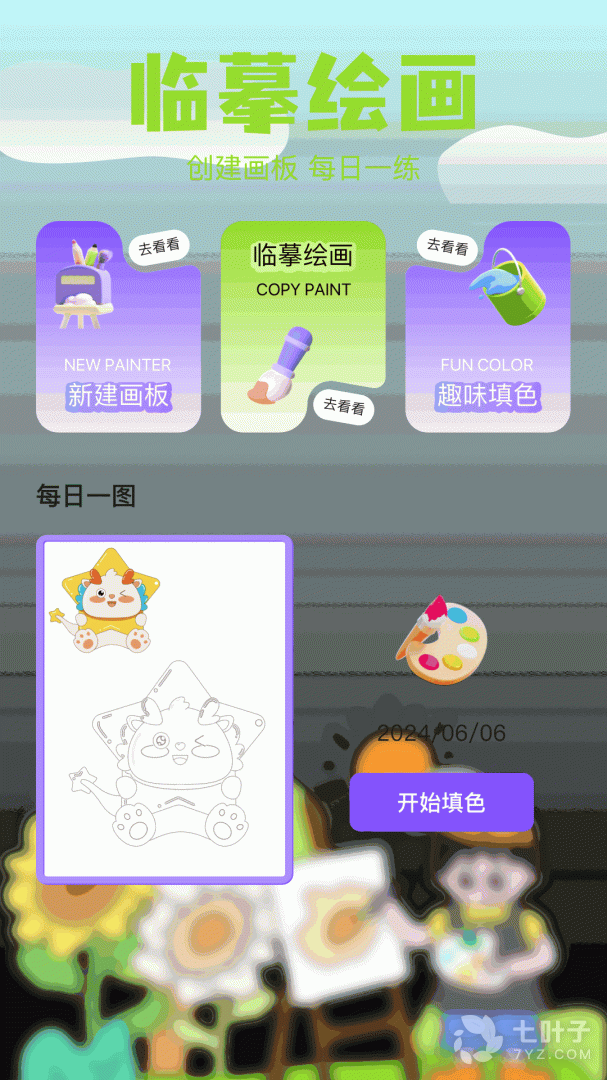
Task: Start coloring with the 开始填色 button
Action: 441,802
